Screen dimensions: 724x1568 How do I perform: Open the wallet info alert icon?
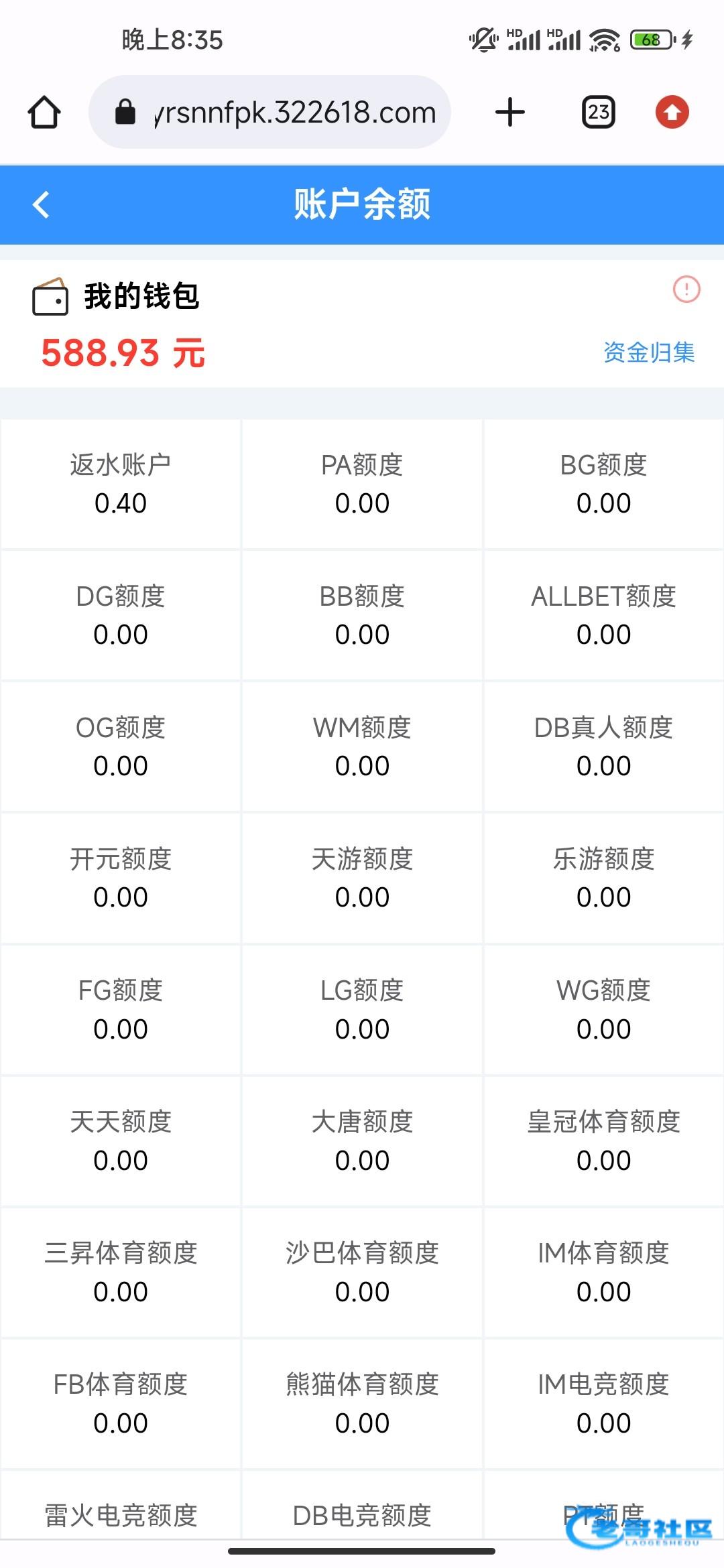click(686, 289)
